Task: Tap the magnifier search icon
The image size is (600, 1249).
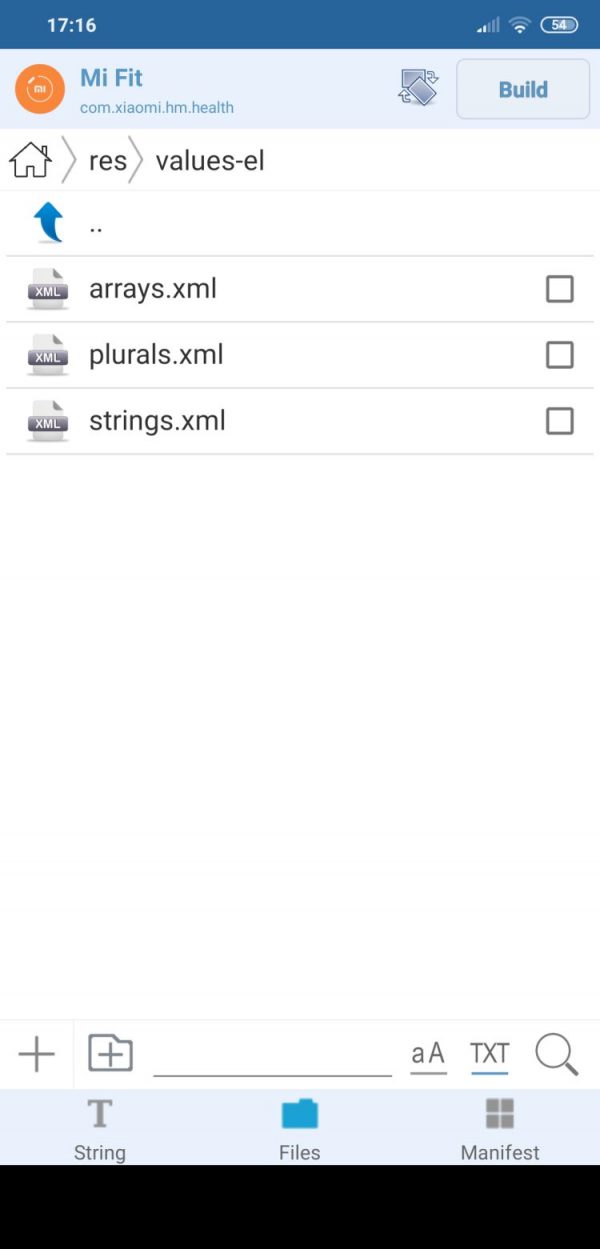Action: (x=557, y=1055)
